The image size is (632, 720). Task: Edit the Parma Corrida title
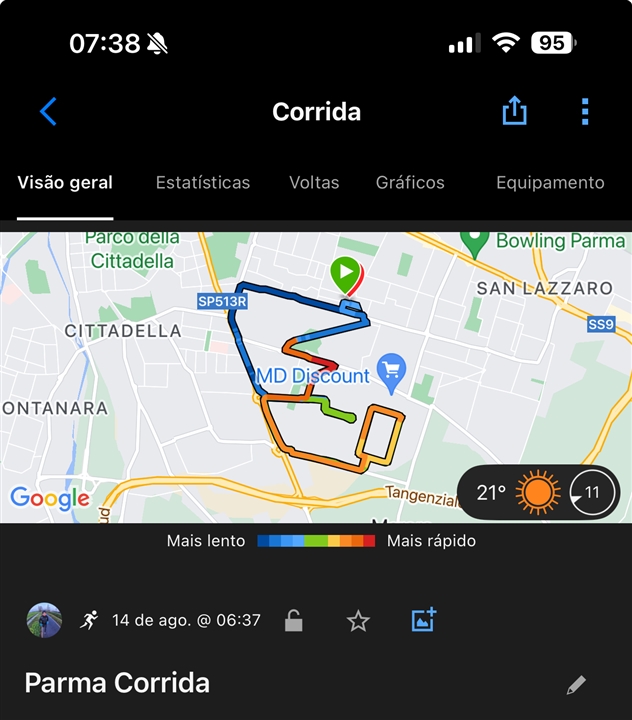click(576, 685)
